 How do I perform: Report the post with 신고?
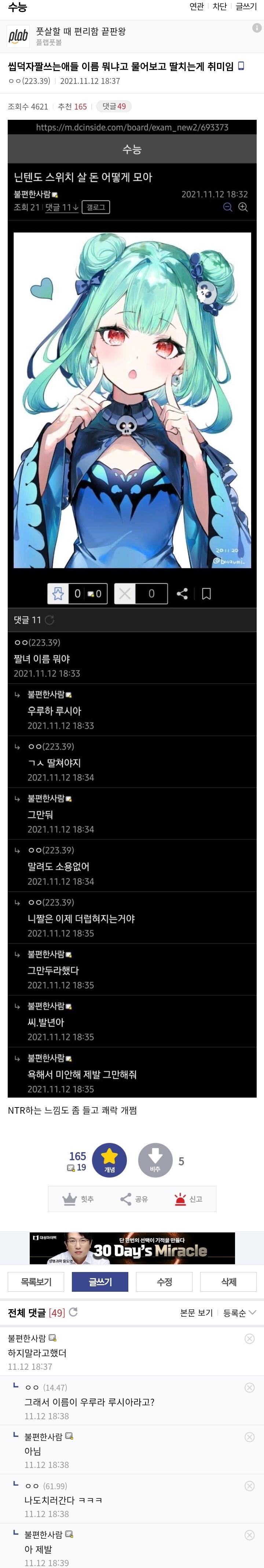[188, 1199]
